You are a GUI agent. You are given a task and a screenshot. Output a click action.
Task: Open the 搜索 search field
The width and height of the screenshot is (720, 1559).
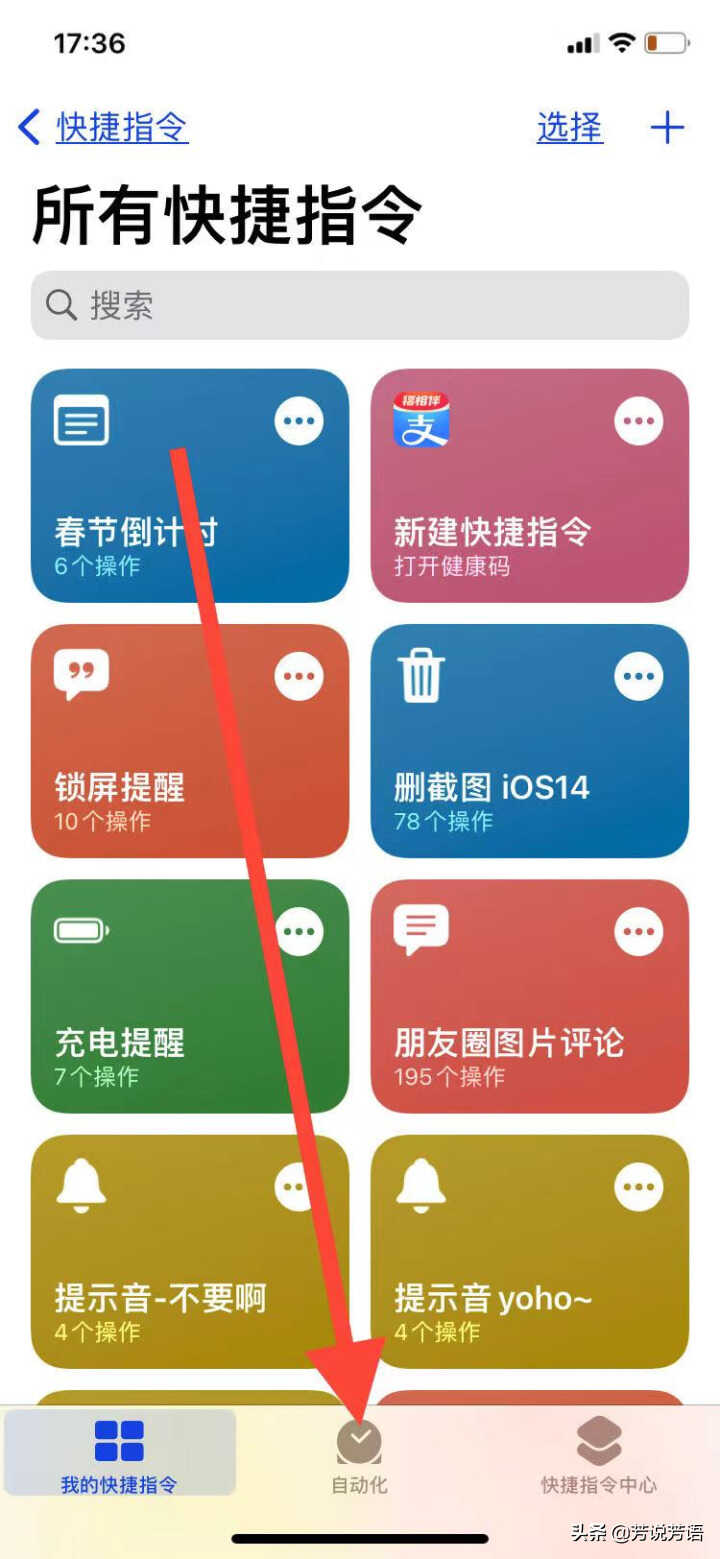pyautogui.click(x=360, y=305)
